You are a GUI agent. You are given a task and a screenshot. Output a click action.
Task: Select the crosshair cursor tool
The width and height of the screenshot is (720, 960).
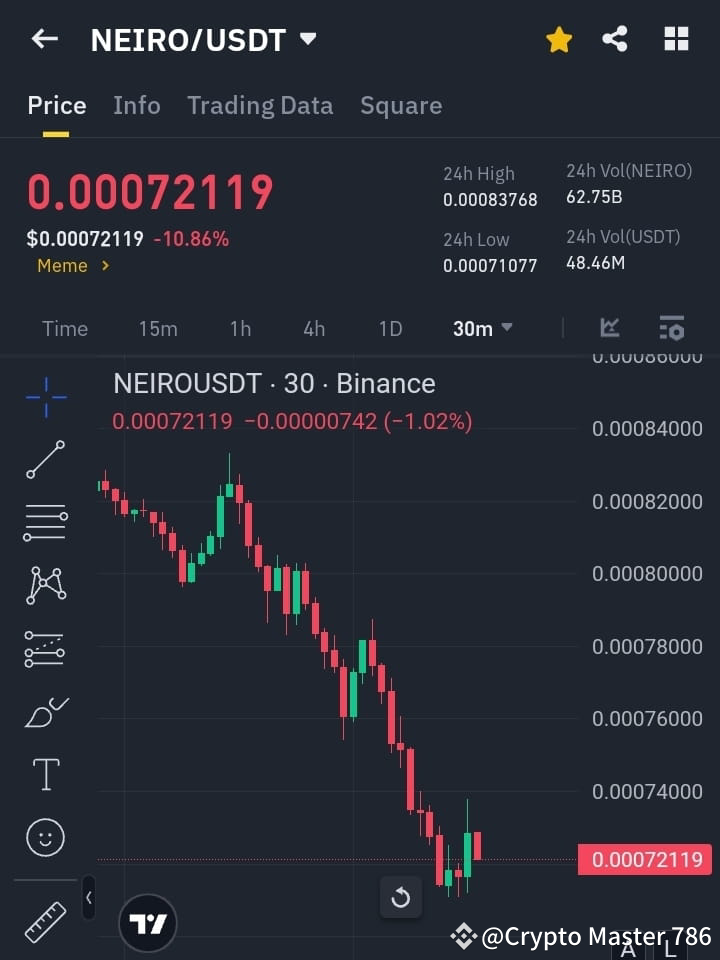(x=45, y=397)
